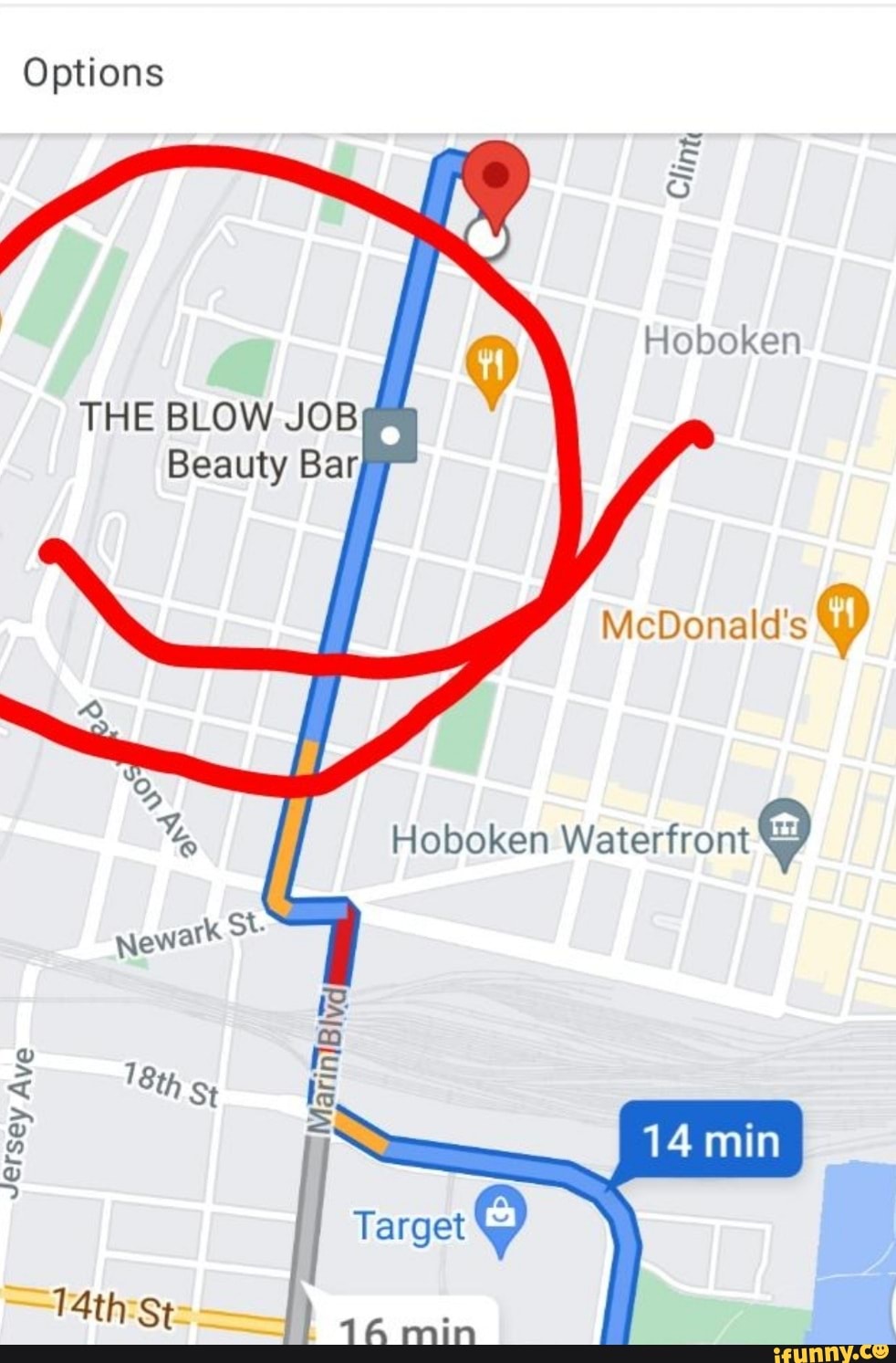Tap the McDonald's restaurant marker
This screenshot has width=896, height=1363.
[x=842, y=613]
